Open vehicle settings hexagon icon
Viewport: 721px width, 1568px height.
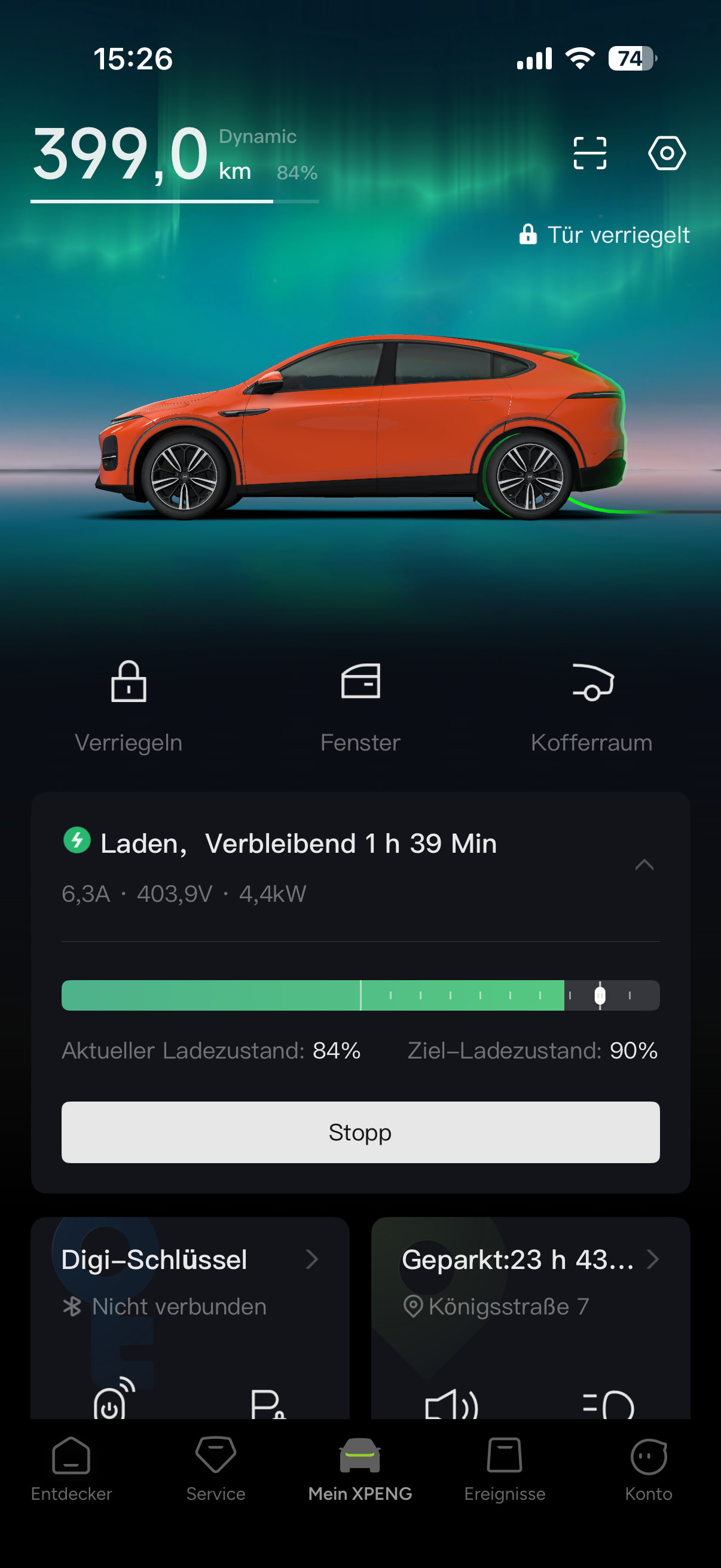[666, 152]
